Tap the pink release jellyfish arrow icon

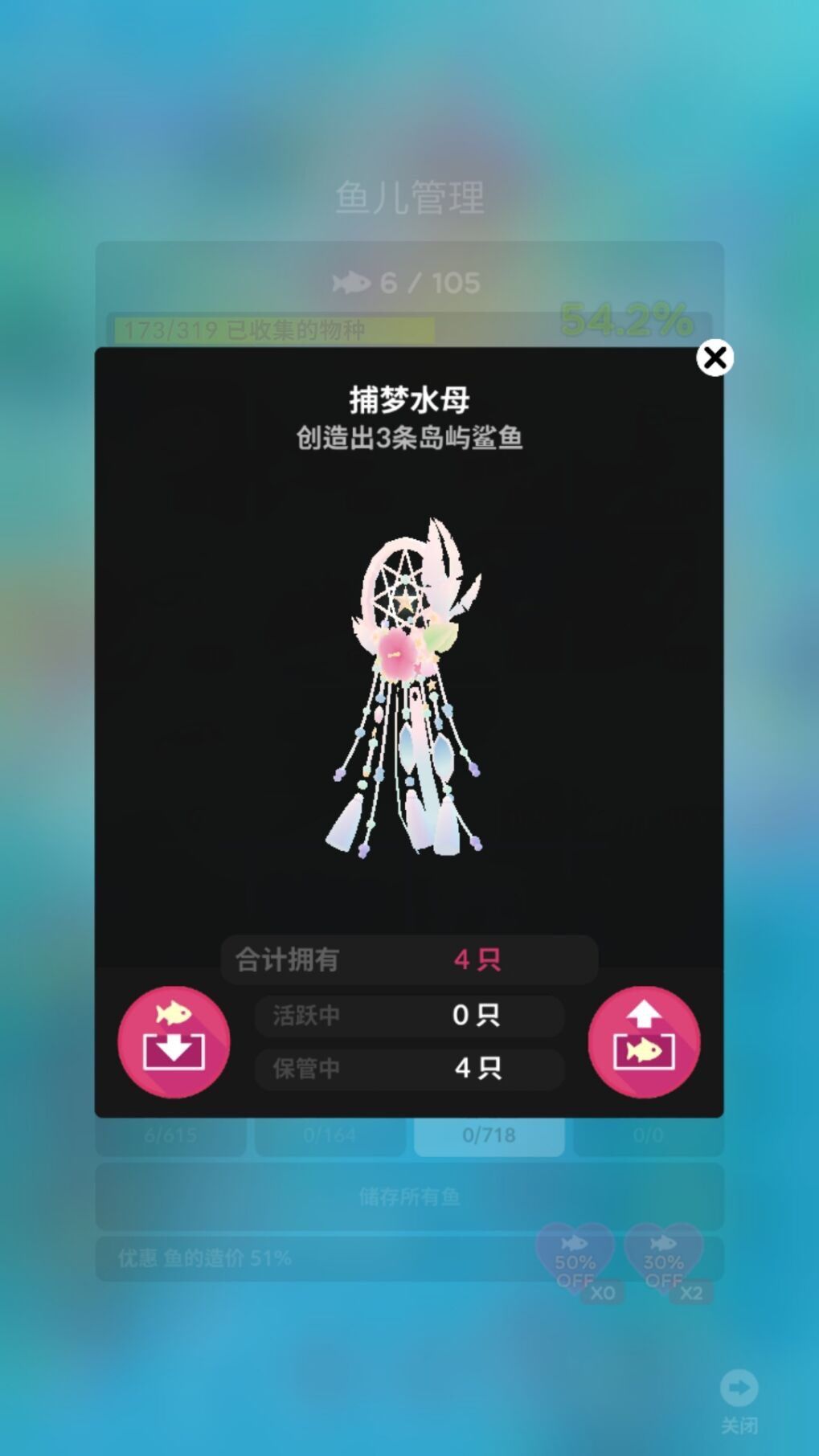coord(644,1041)
